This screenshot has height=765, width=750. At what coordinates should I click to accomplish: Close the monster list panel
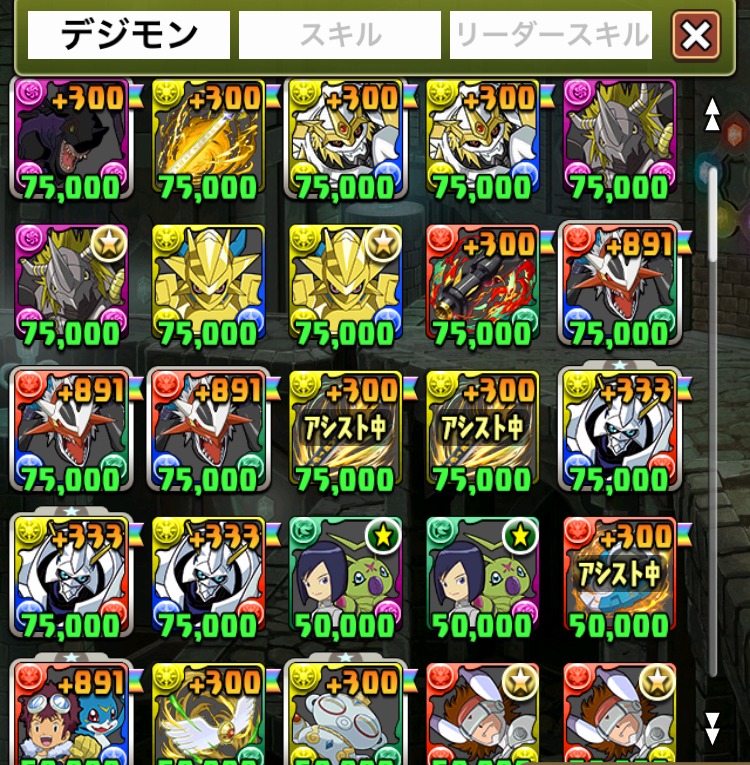695,36
